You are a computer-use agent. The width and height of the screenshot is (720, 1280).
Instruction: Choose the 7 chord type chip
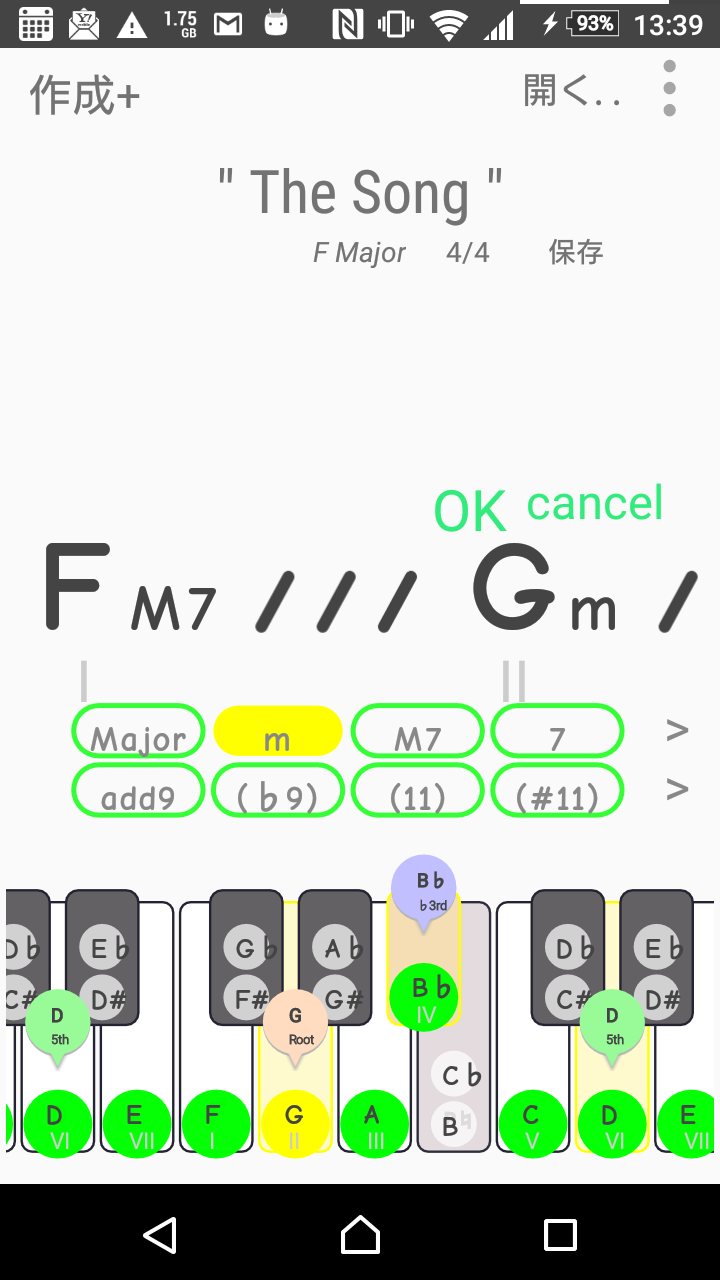(x=557, y=733)
